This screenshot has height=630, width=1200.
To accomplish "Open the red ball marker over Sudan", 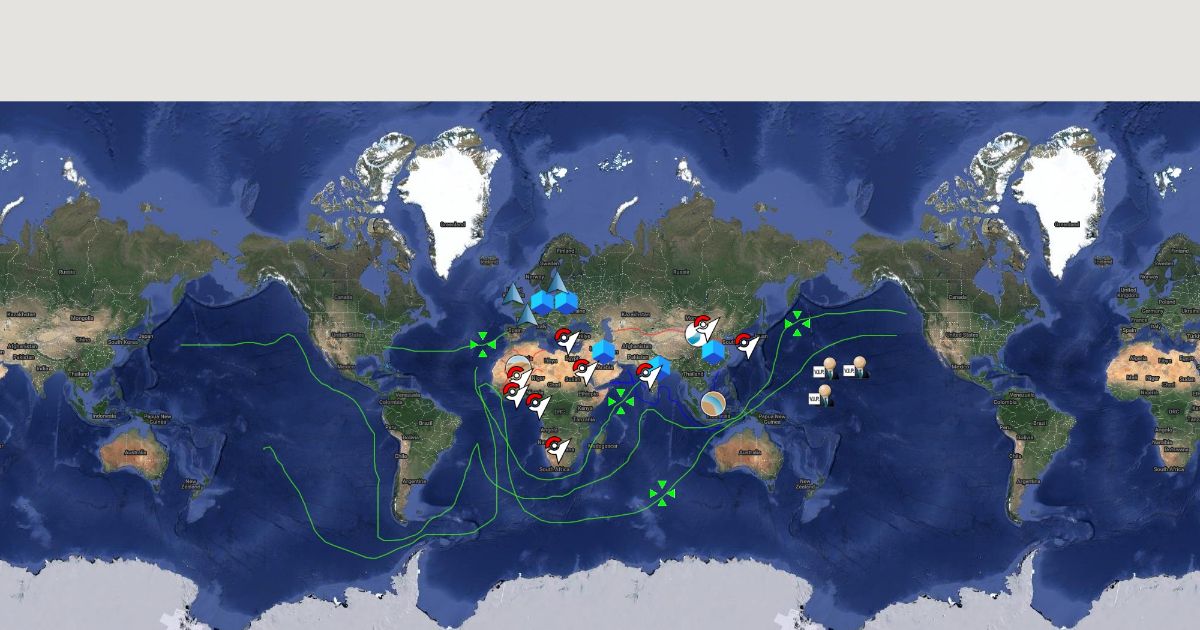I will point(581,367).
